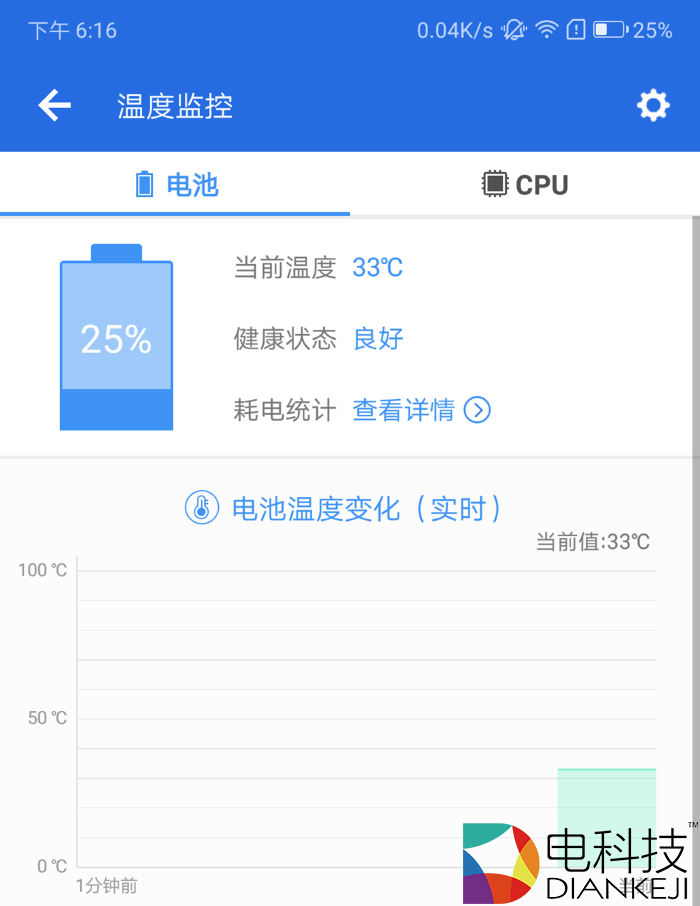Open the settings gear icon
Image resolution: width=700 pixels, height=906 pixels.
coord(653,106)
